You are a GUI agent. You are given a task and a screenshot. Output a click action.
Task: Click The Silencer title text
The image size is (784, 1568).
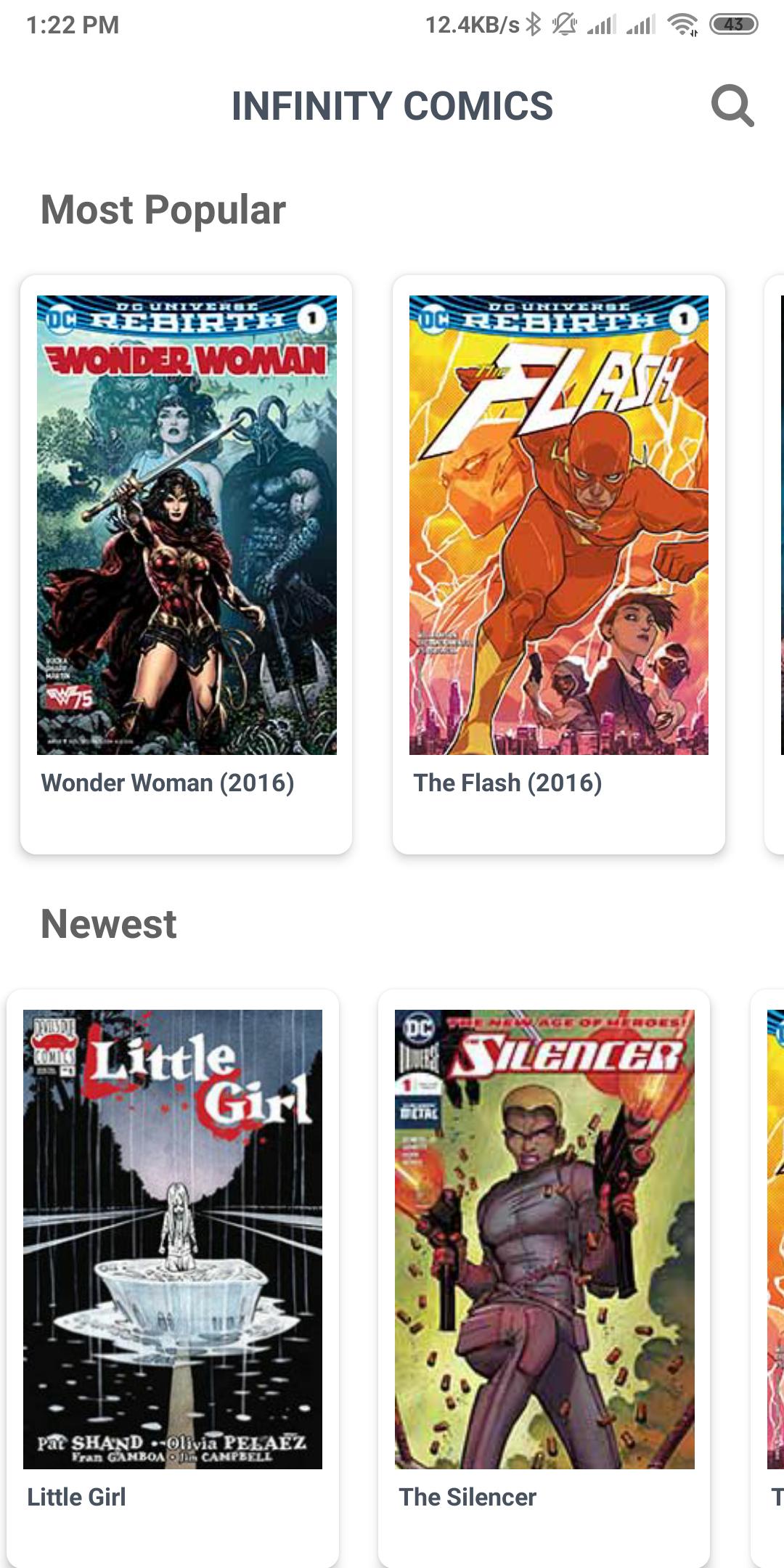[468, 1495]
